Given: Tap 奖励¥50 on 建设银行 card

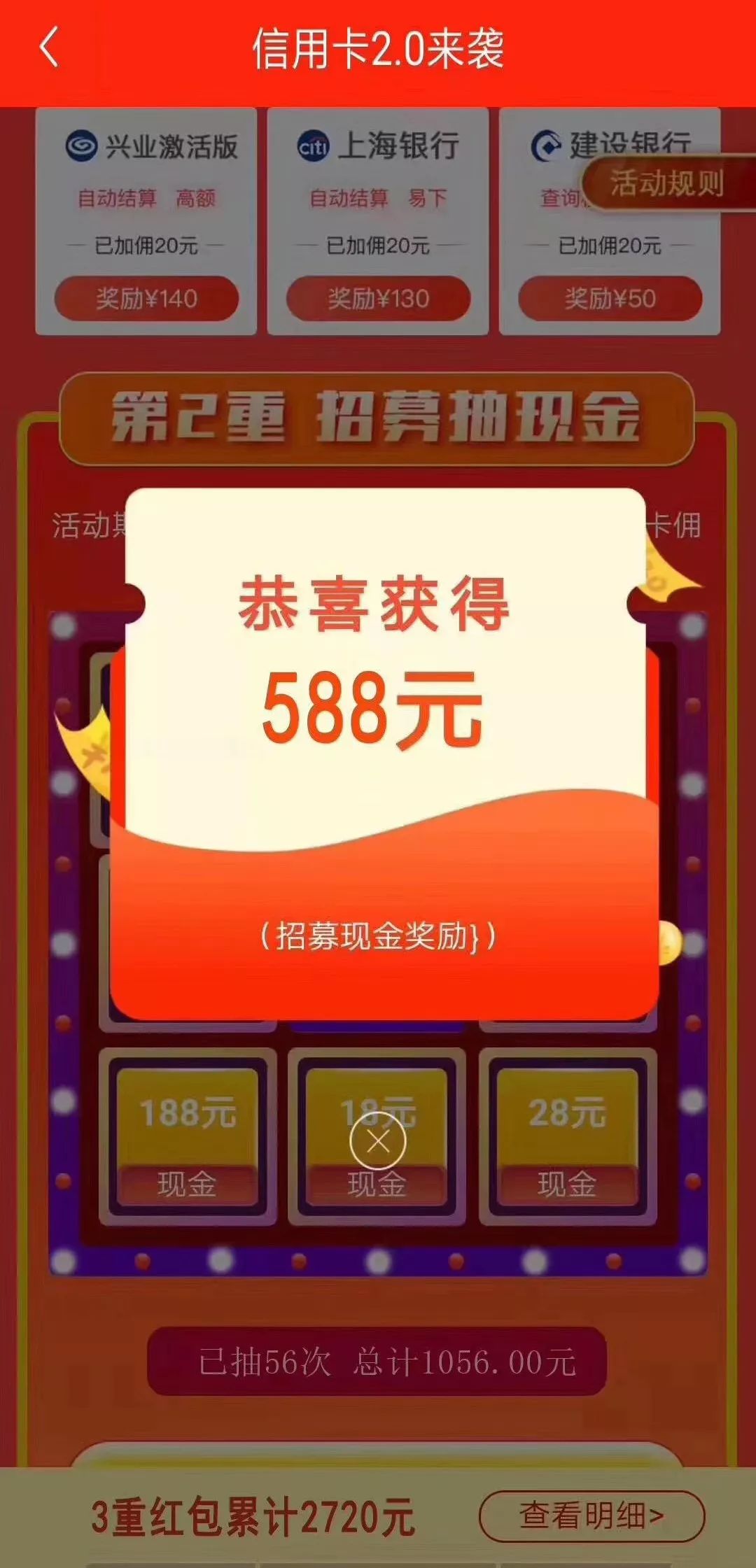Looking at the screenshot, I should tap(610, 299).
